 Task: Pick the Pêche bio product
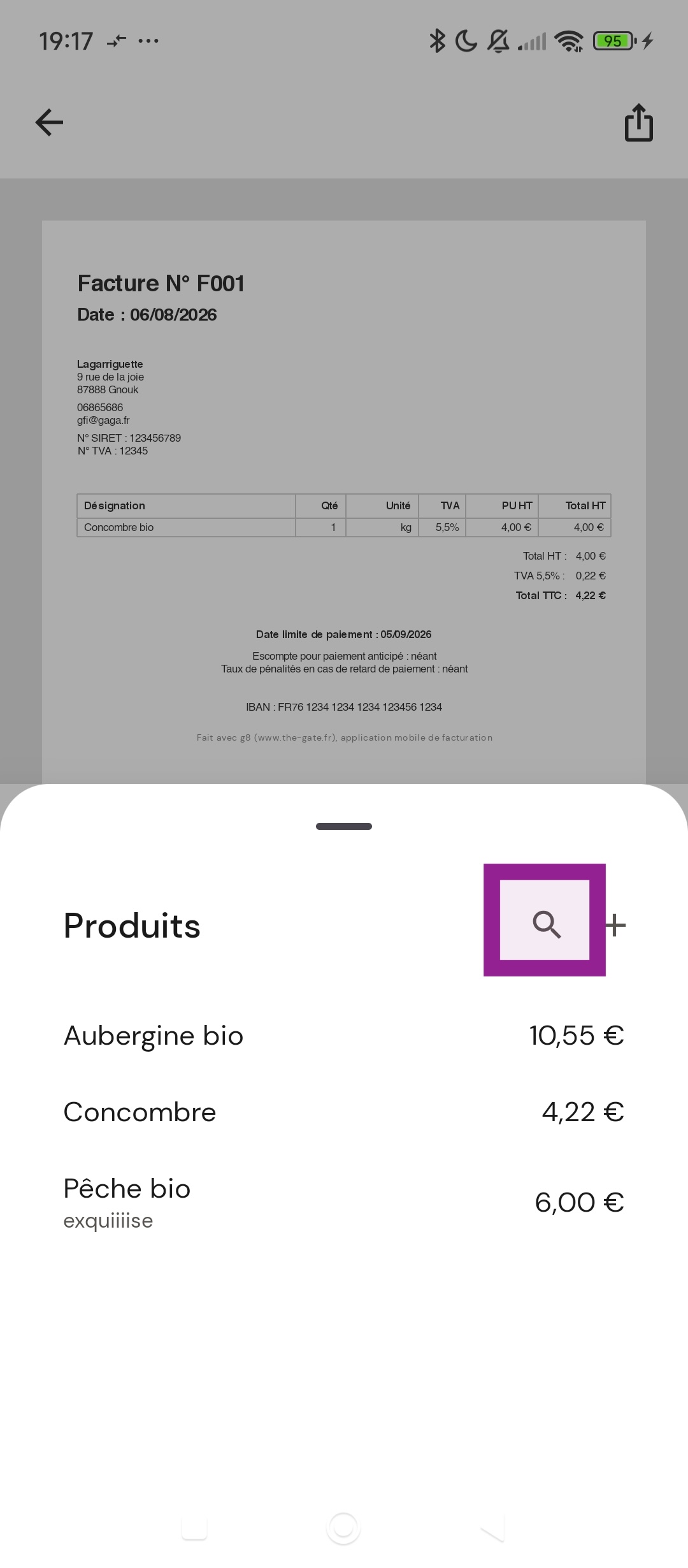click(344, 1203)
